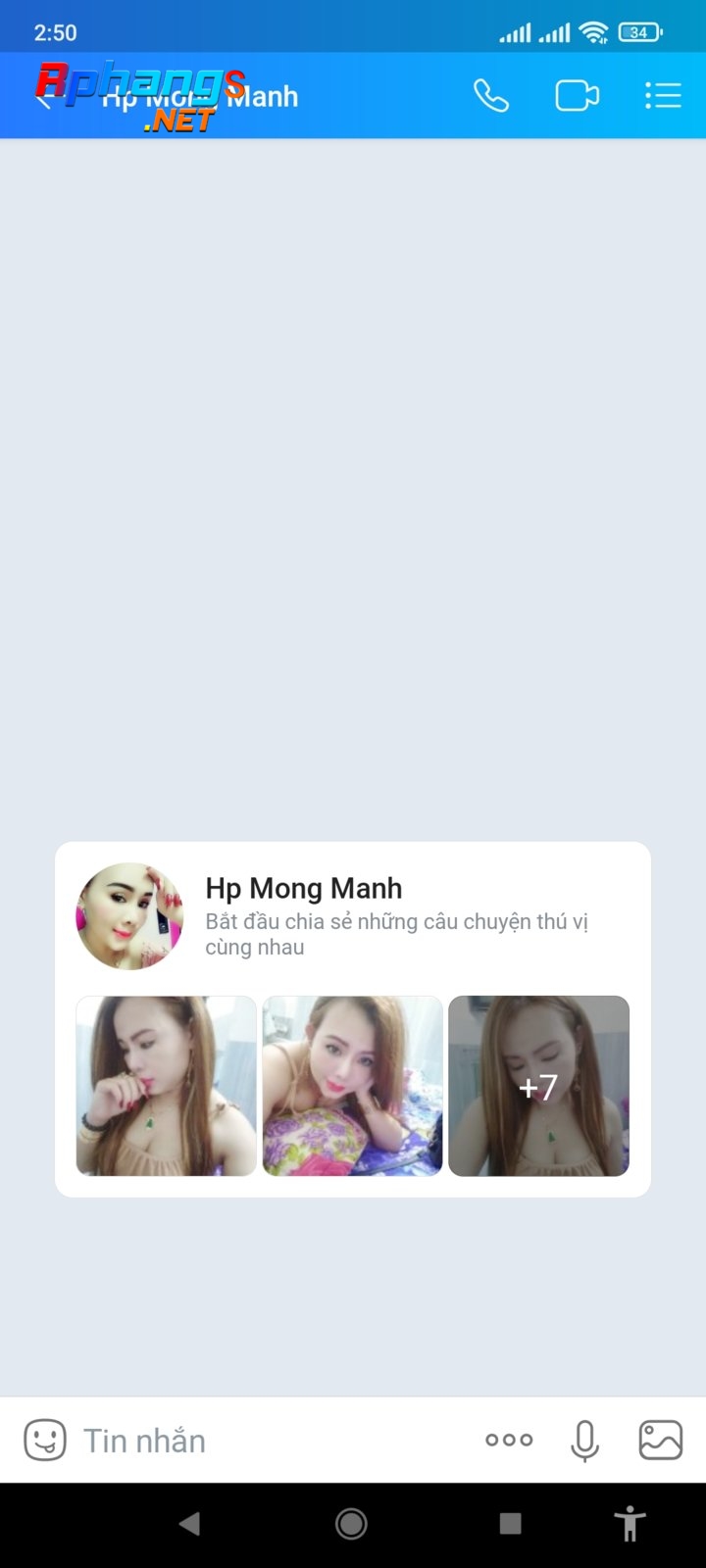Focus the Tin nhắn message field

click(275, 1441)
